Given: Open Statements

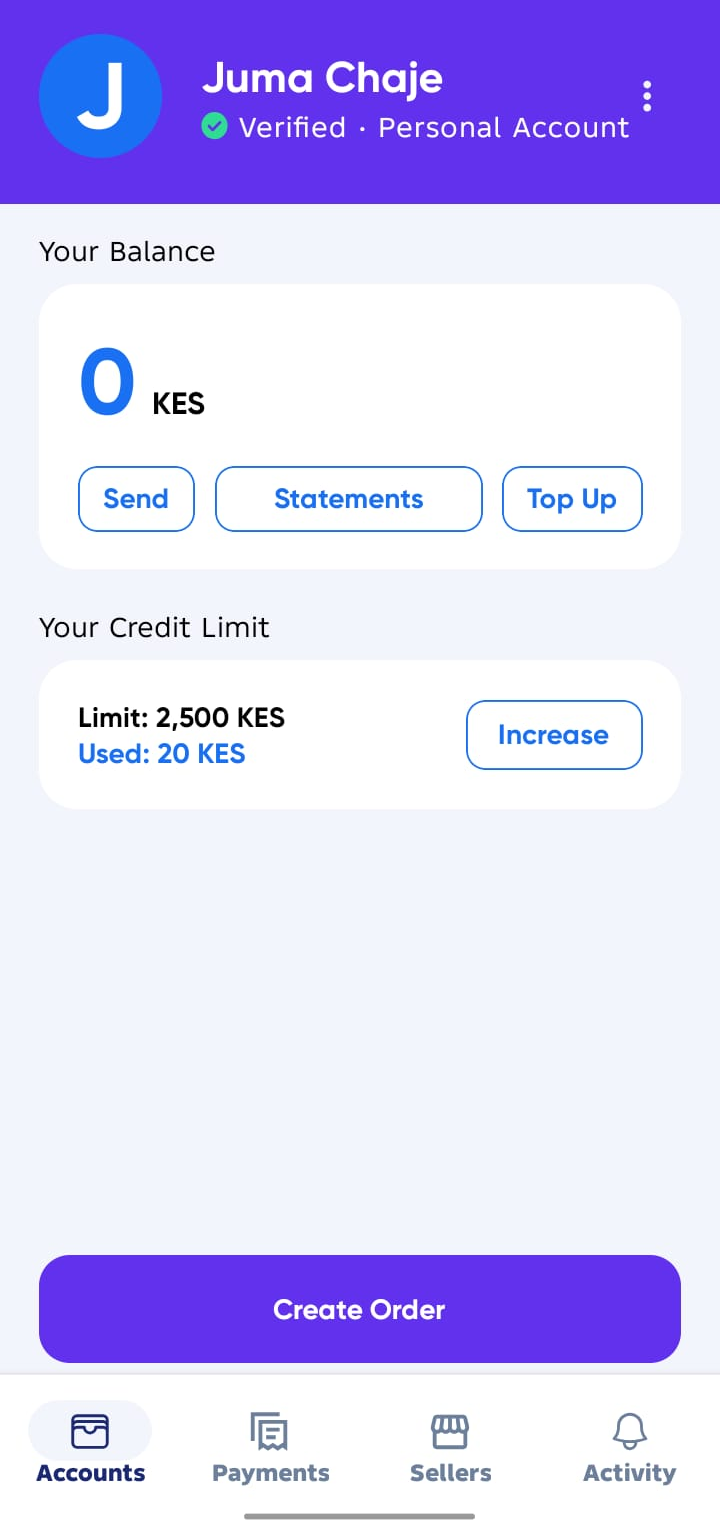Looking at the screenshot, I should [348, 498].
